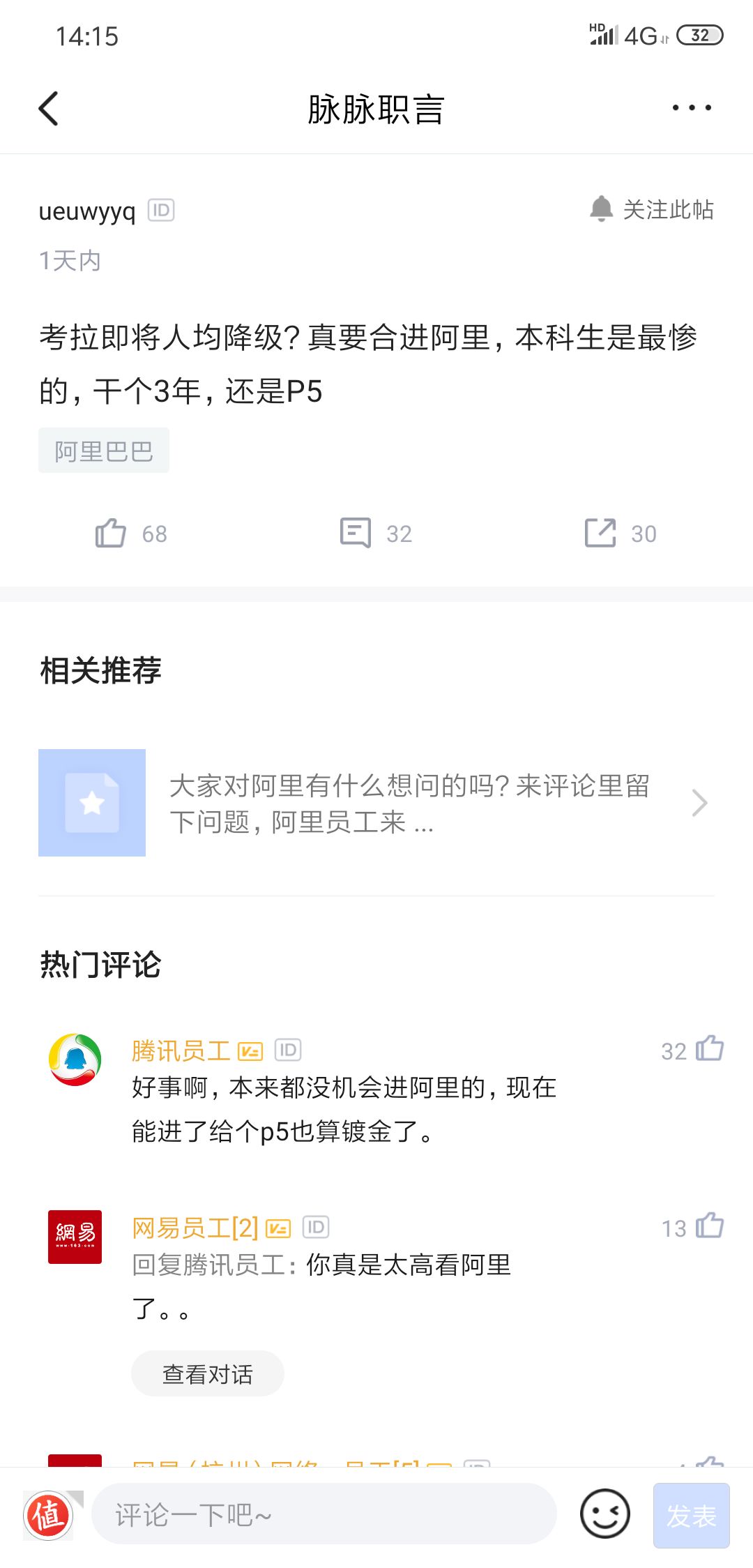Tap the back arrow to return

coord(47,108)
